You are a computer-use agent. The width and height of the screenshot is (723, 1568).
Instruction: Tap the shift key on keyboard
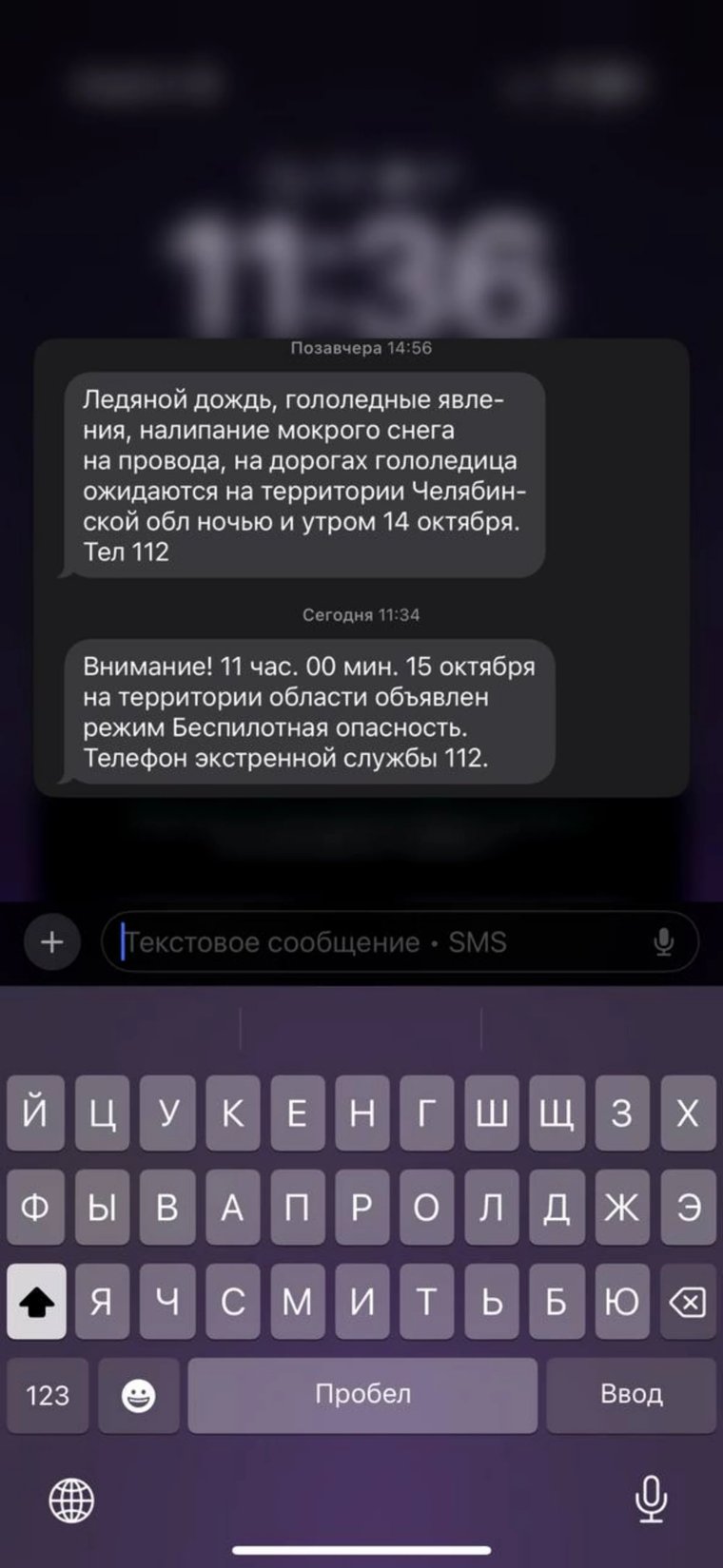pos(36,1302)
